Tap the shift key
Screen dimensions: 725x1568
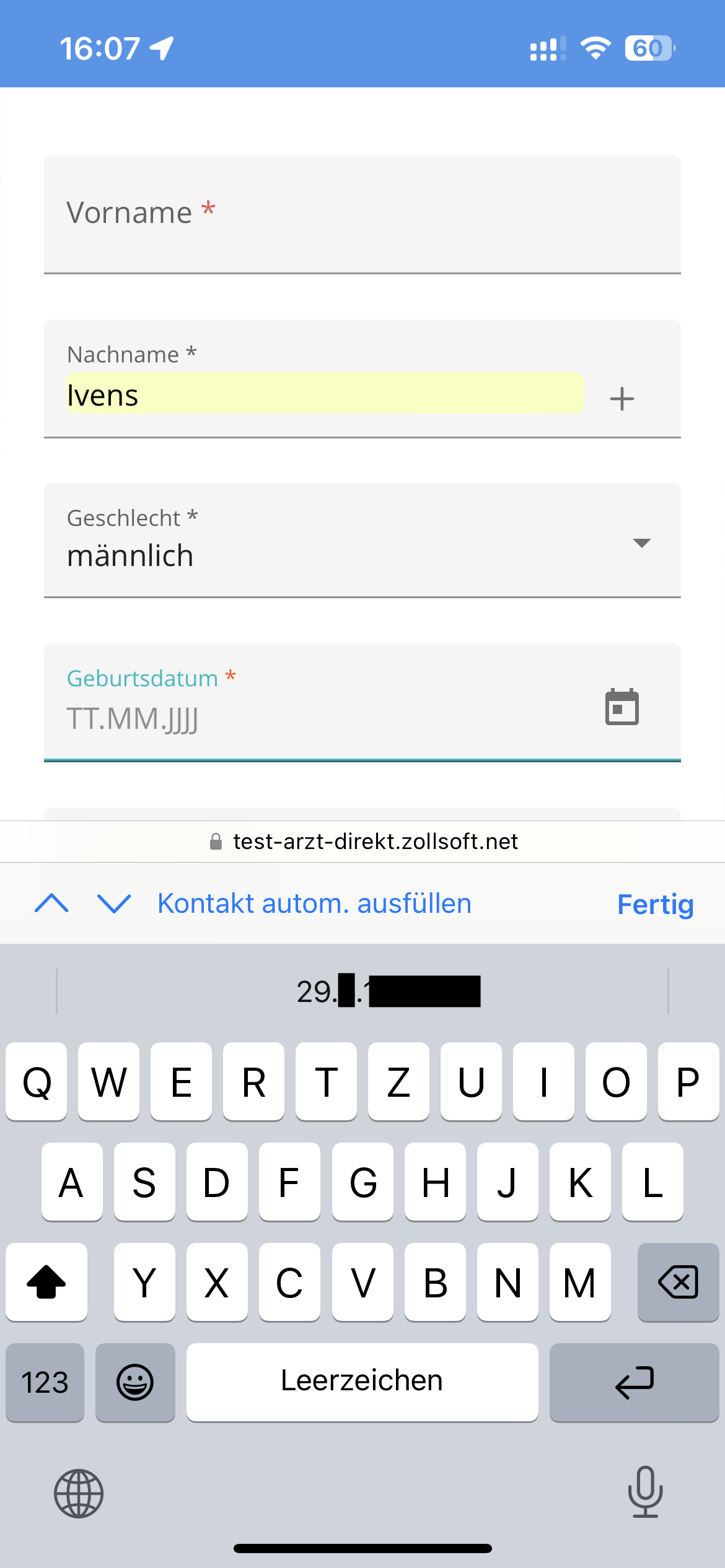(46, 1282)
